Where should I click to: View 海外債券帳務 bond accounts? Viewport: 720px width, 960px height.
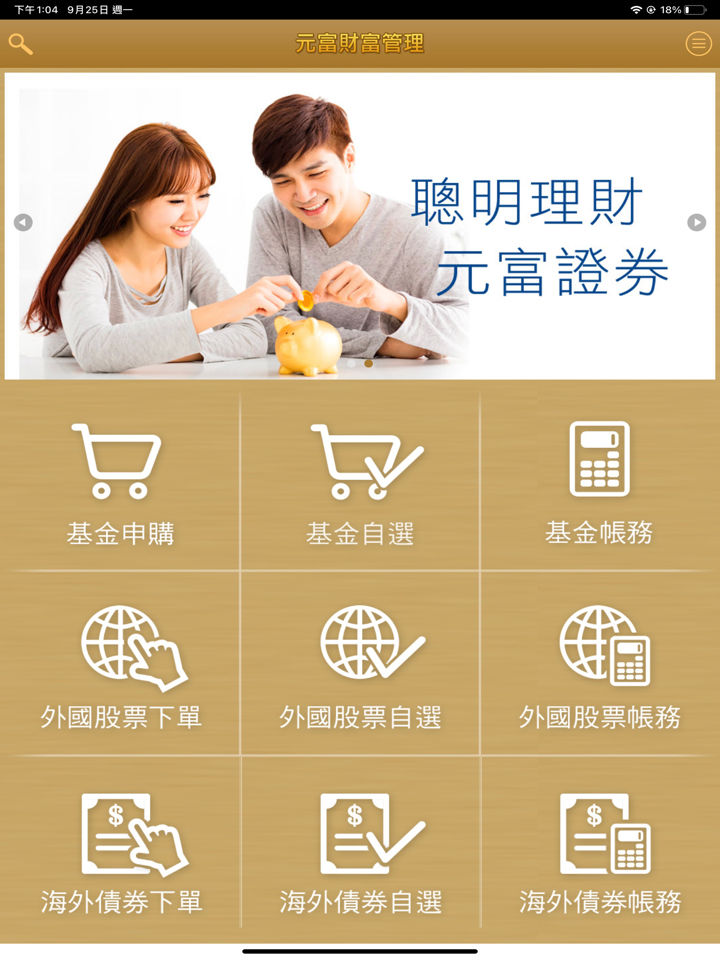(x=600, y=852)
